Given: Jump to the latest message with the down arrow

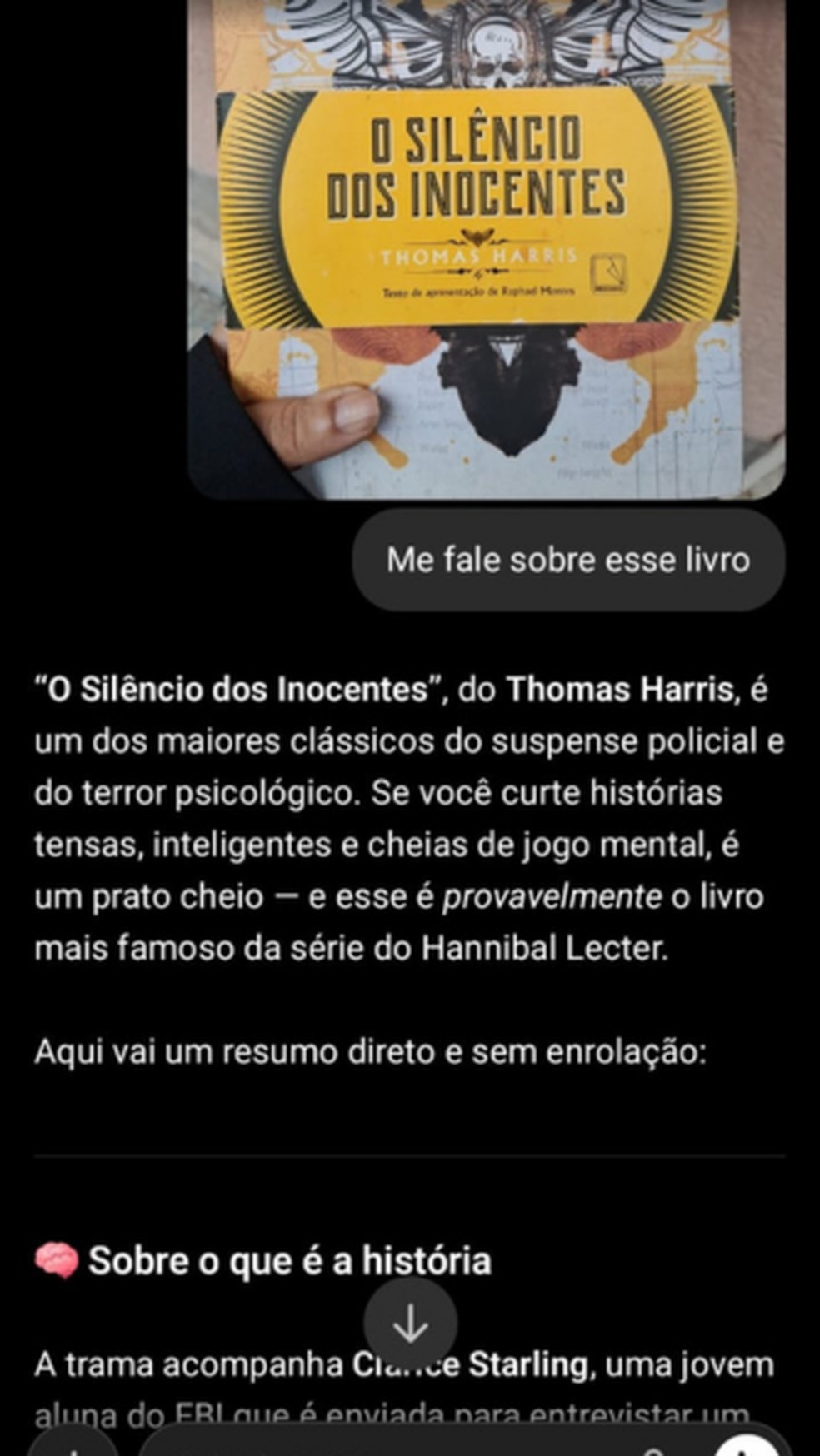Looking at the screenshot, I should point(410,1323).
